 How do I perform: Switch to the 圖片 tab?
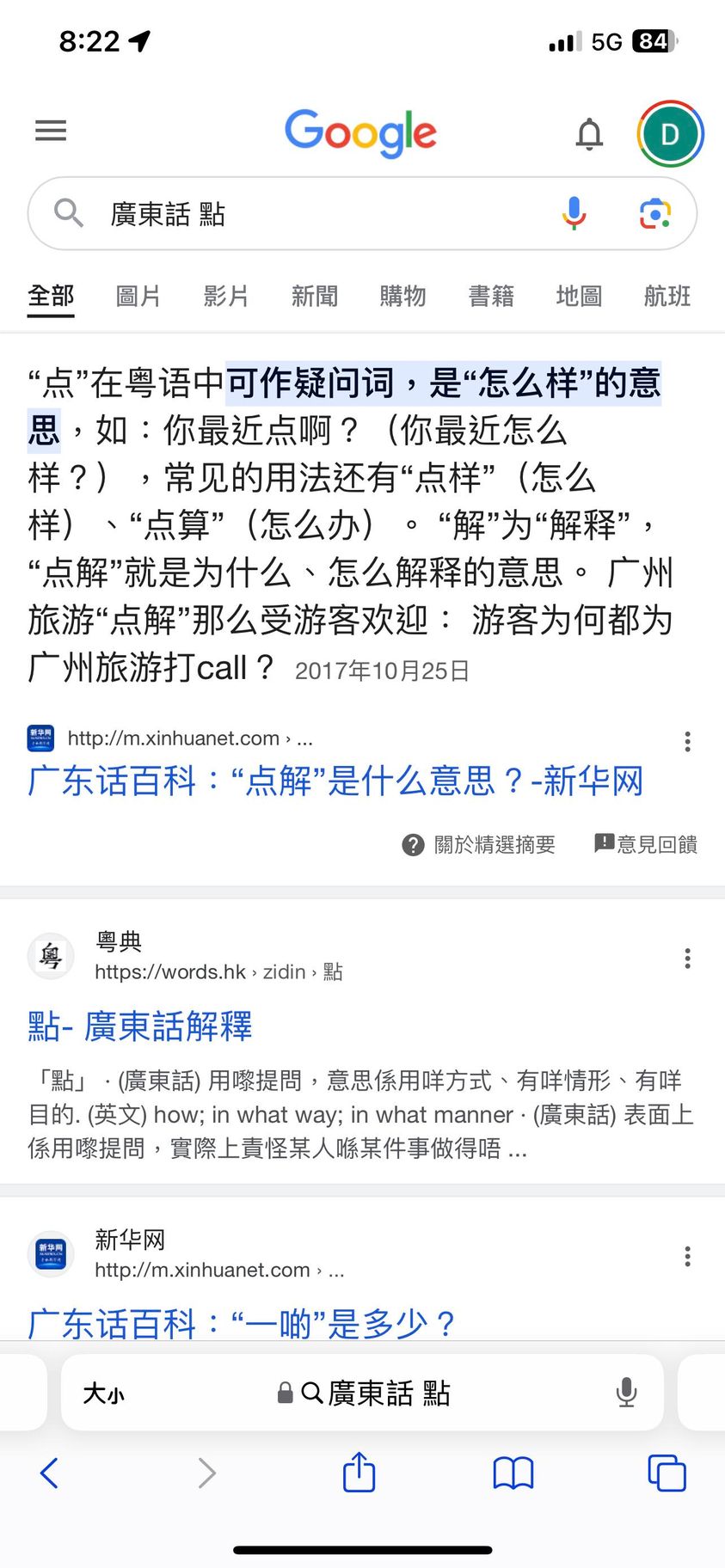pos(138,297)
